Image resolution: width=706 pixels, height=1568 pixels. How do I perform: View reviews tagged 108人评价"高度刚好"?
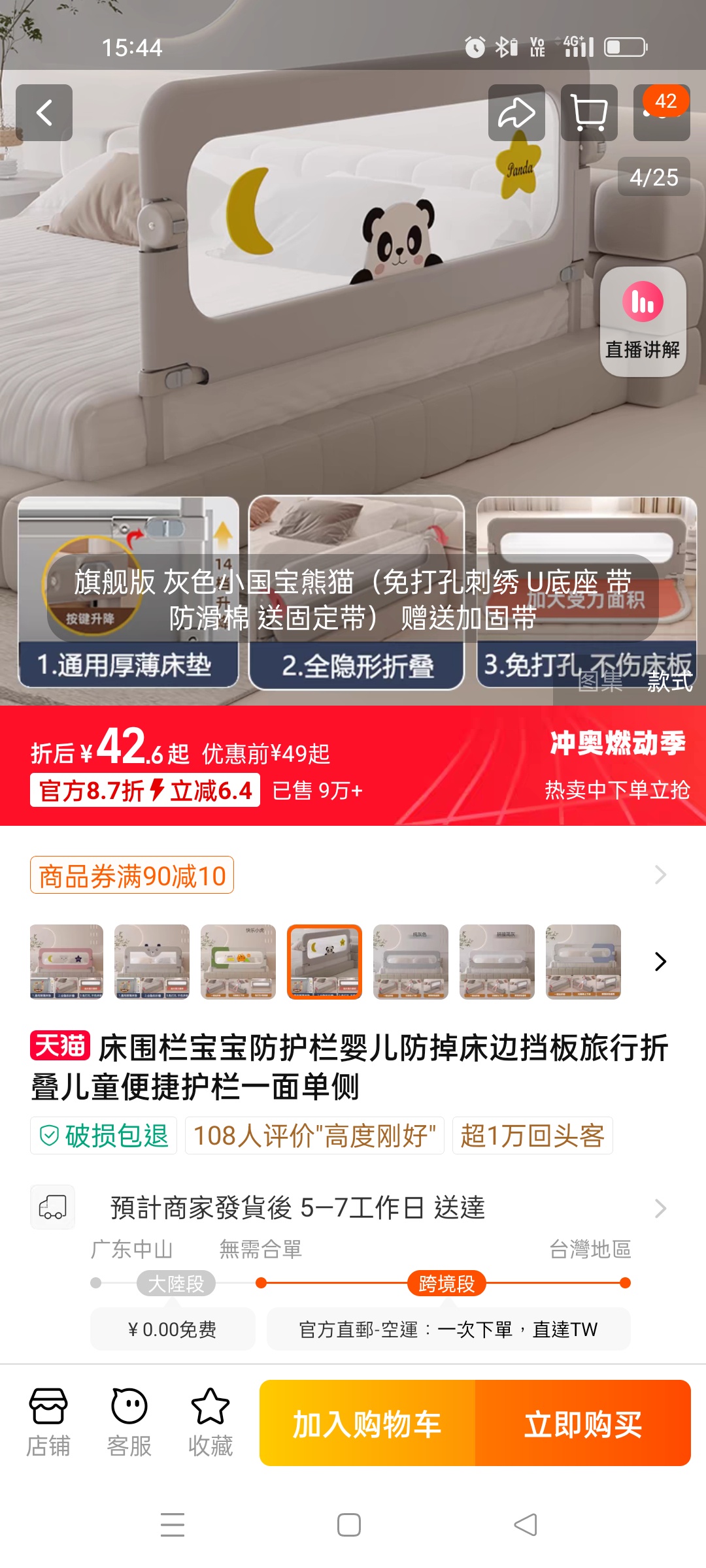pyautogui.click(x=314, y=1135)
